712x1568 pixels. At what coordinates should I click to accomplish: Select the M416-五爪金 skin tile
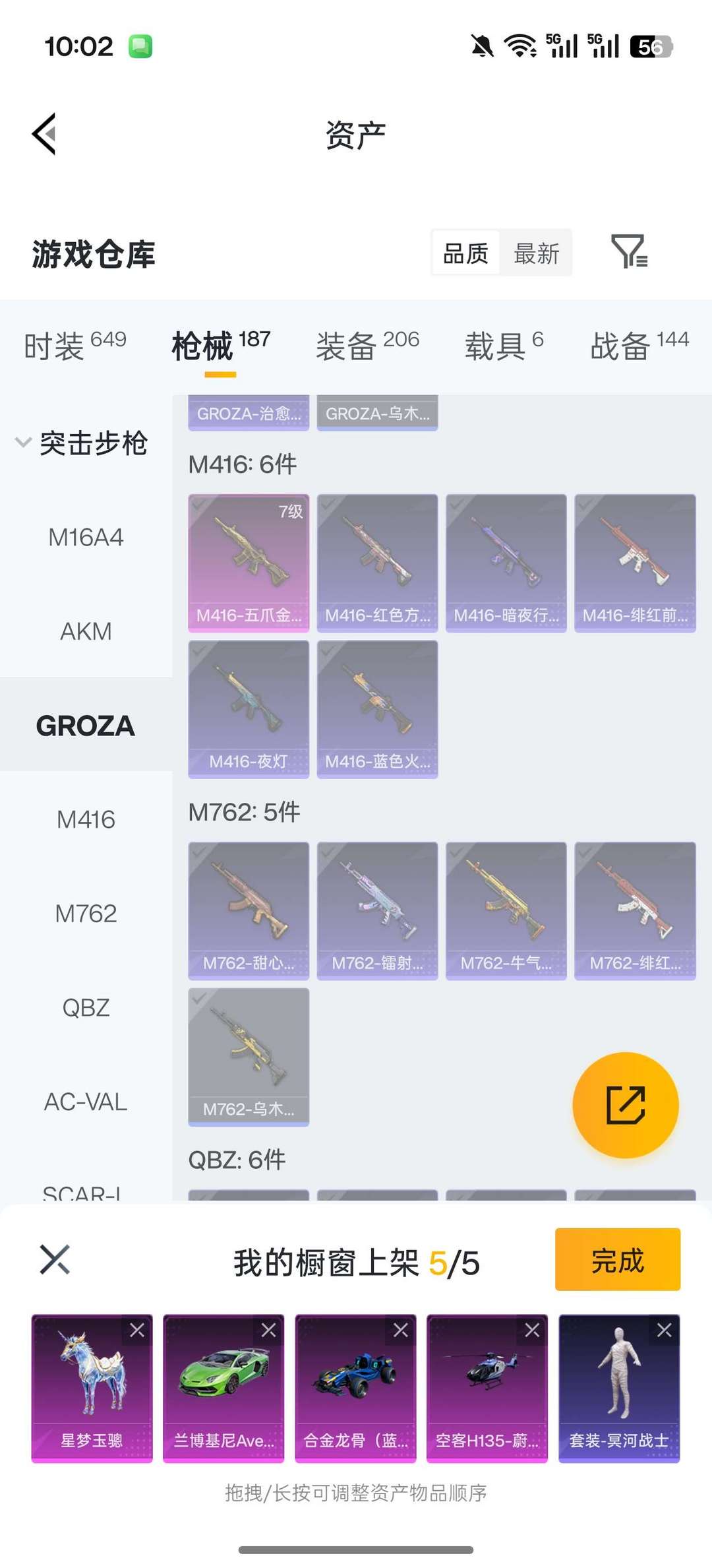coord(249,563)
